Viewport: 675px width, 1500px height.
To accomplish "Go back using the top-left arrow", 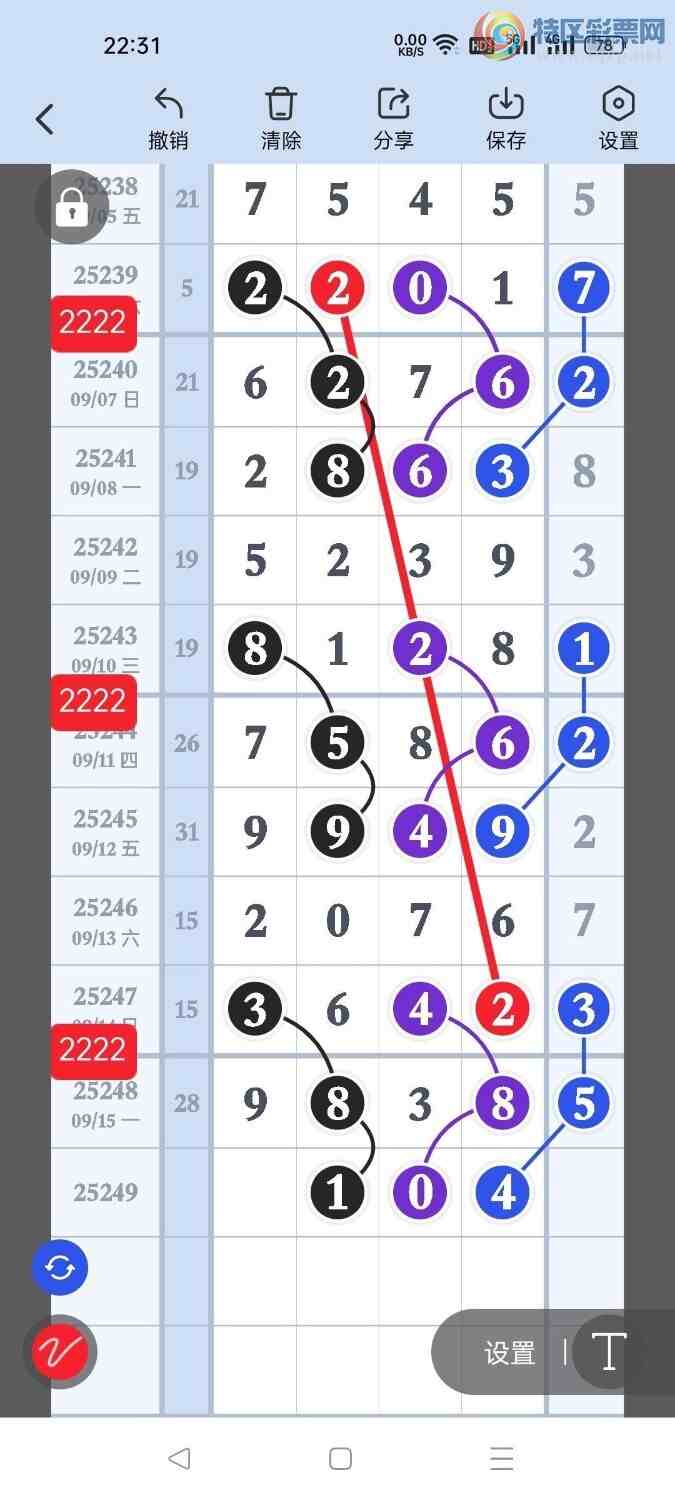I will pos(44,120).
